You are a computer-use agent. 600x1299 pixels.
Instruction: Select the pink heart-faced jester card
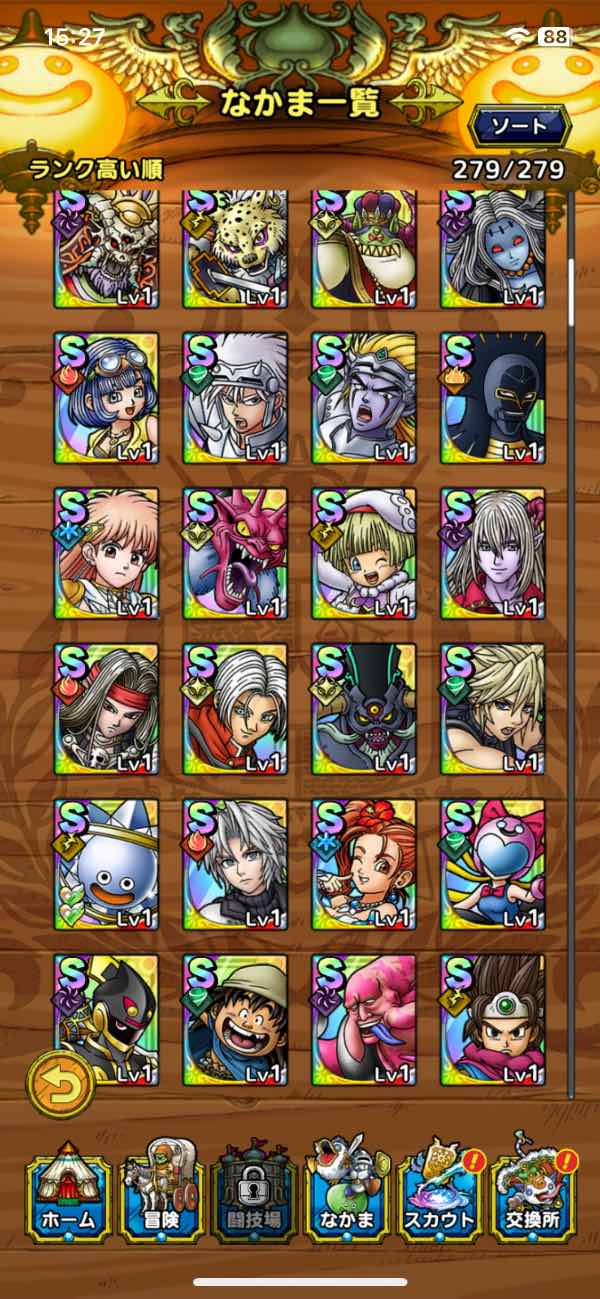[x=493, y=863]
